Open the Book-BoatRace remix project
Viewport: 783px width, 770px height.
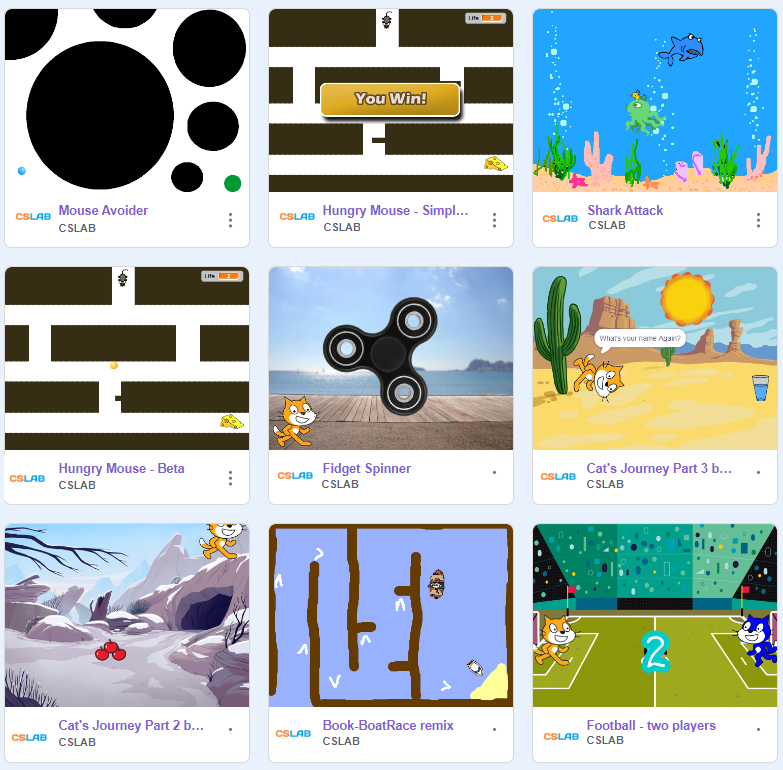[x=390, y=615]
